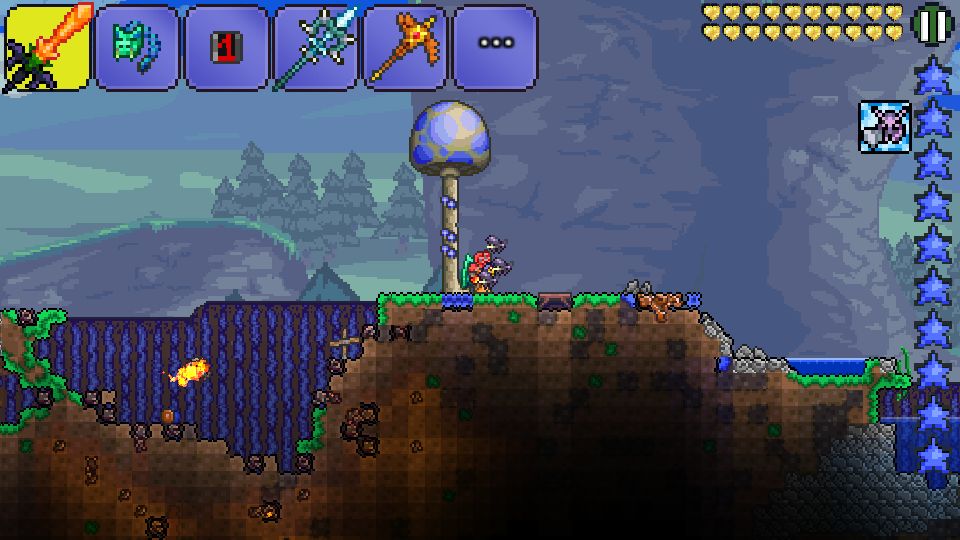The width and height of the screenshot is (960, 540).
Task: Select the third hotbar slot item
Action: [x=227, y=47]
